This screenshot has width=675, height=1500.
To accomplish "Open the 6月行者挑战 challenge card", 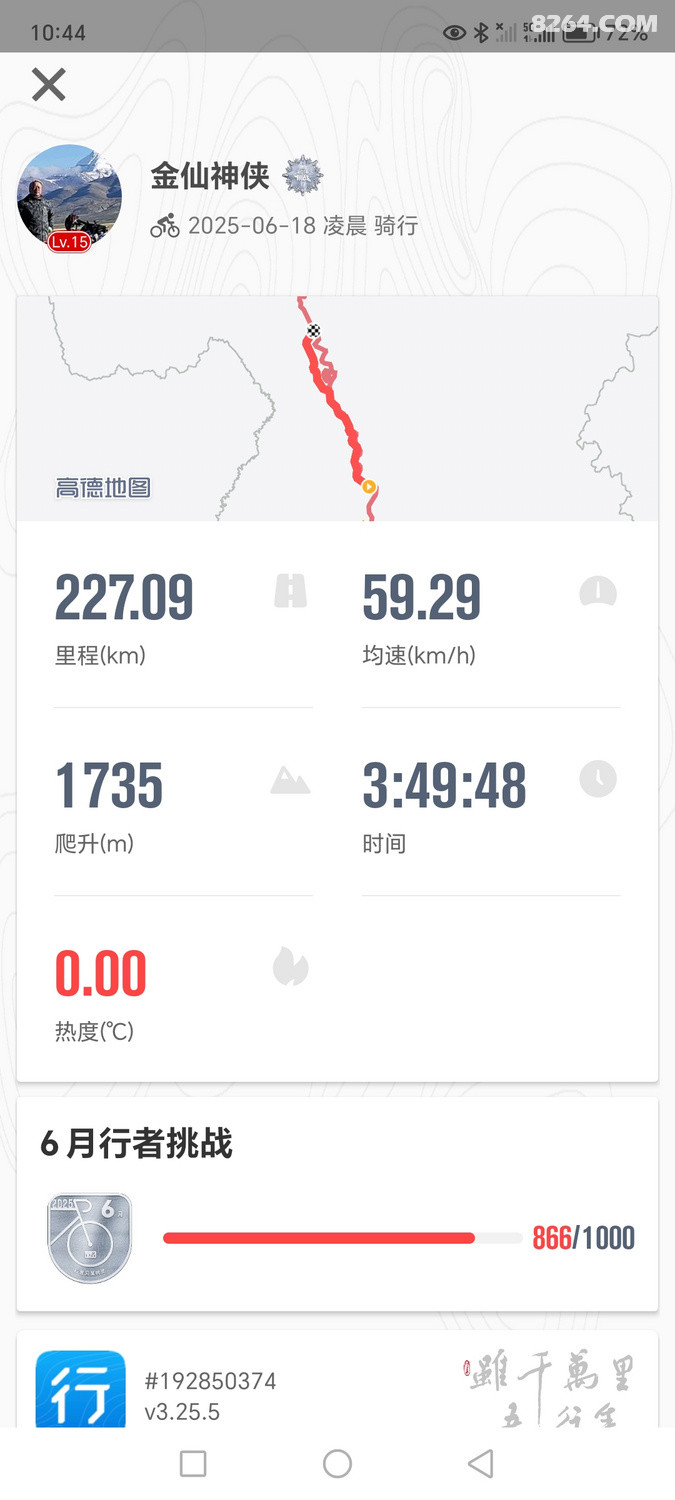I will (x=337, y=1205).
